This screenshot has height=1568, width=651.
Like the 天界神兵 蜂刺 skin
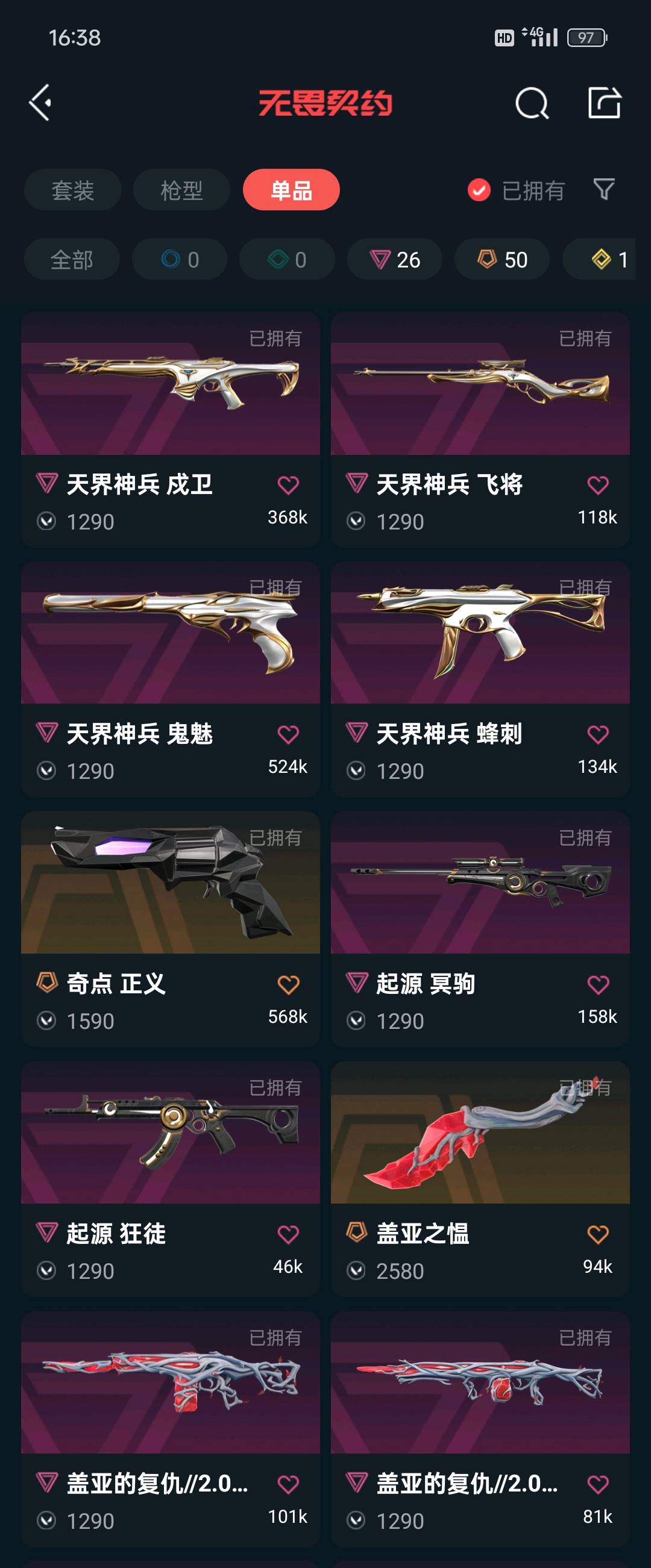pyautogui.click(x=597, y=735)
